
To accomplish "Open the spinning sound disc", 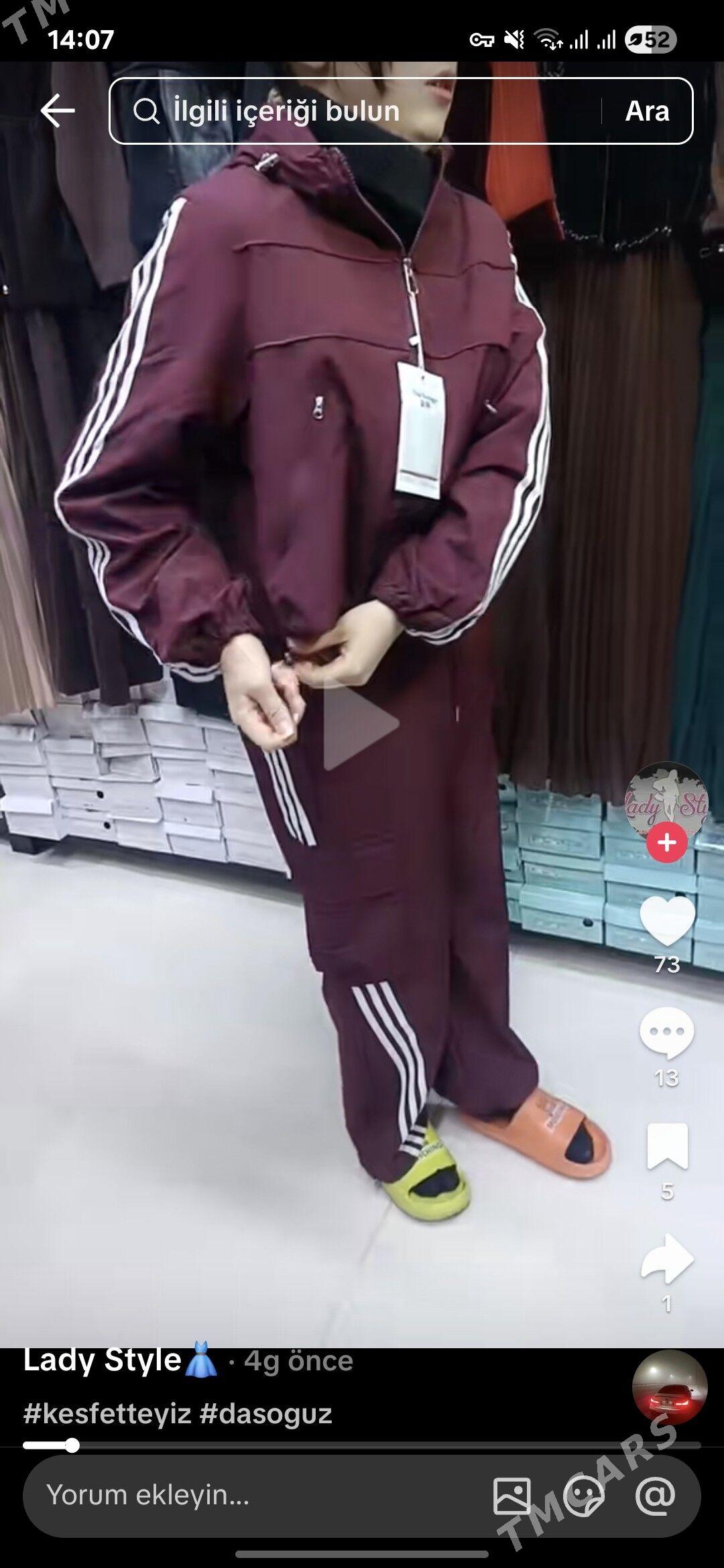I will tap(669, 1387).
